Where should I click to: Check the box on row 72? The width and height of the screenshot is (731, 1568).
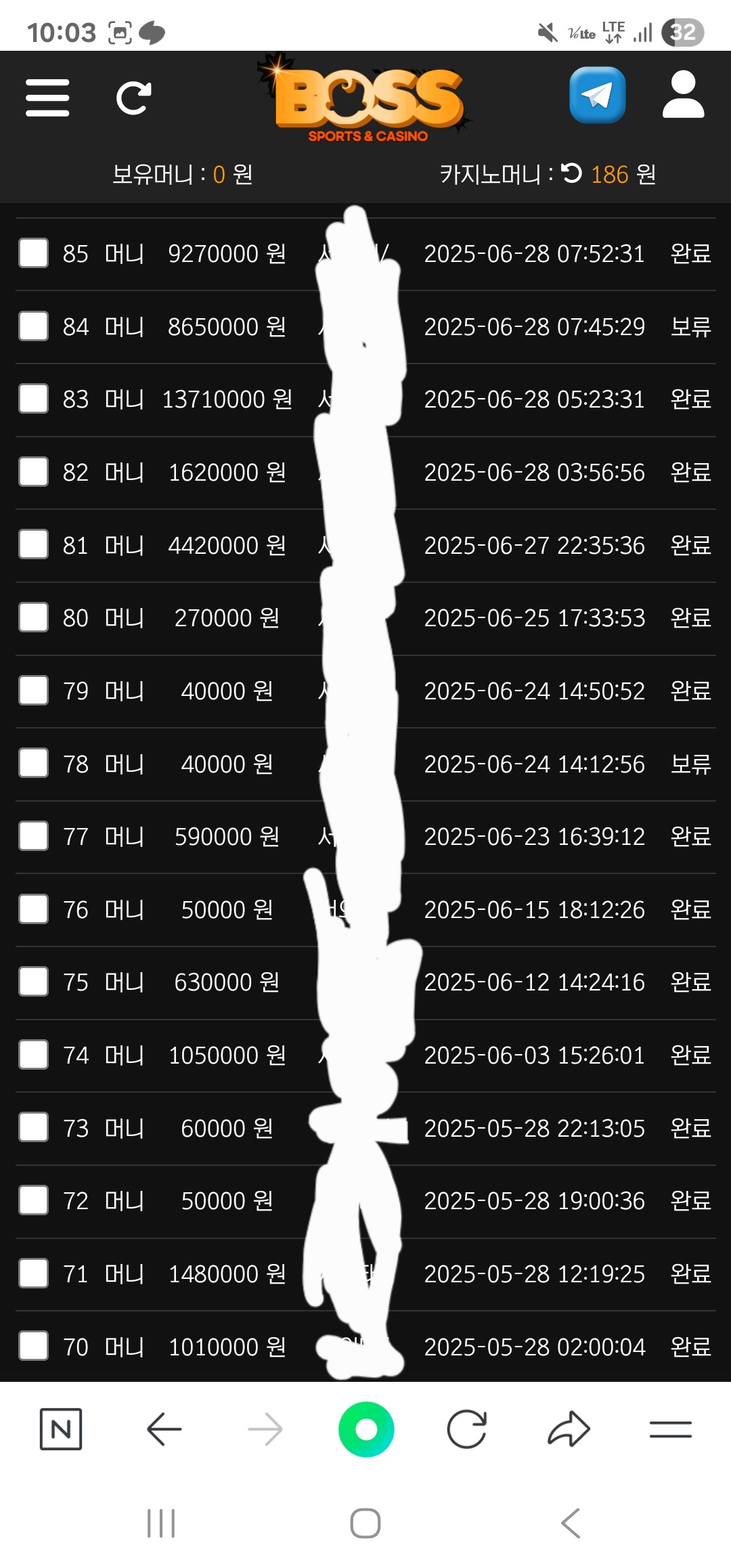coord(33,1200)
